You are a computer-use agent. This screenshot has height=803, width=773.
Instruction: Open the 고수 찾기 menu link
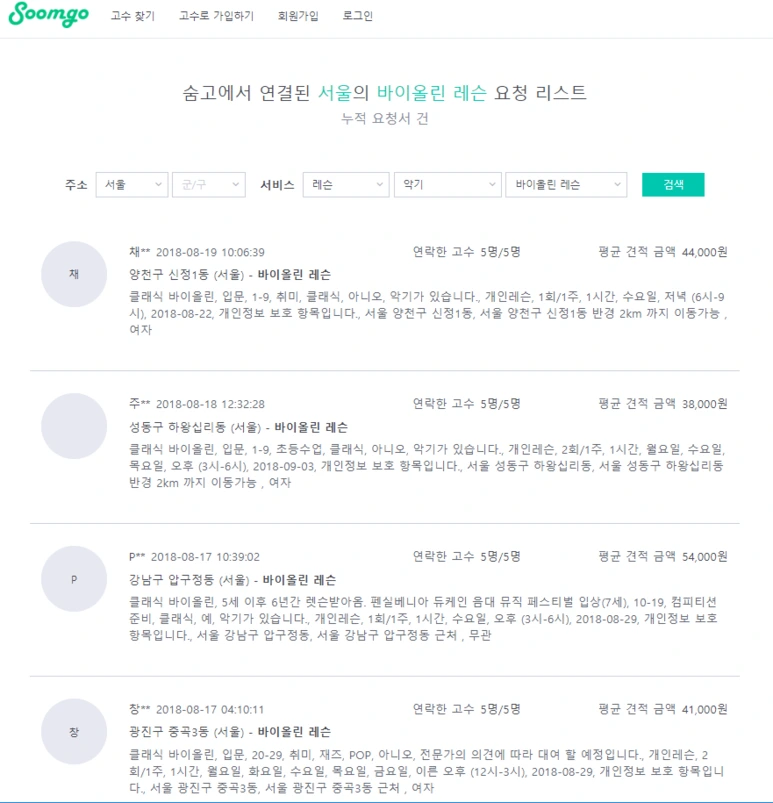[x=133, y=16]
